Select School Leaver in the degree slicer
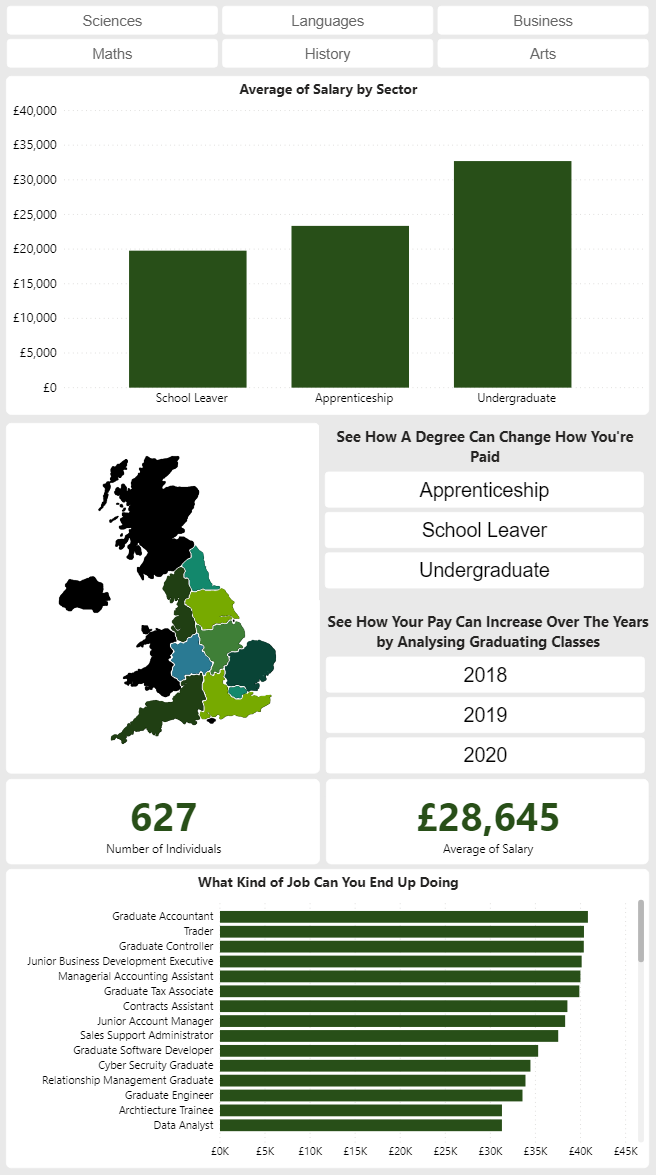Screen dimensions: 656x1175 coord(484,530)
